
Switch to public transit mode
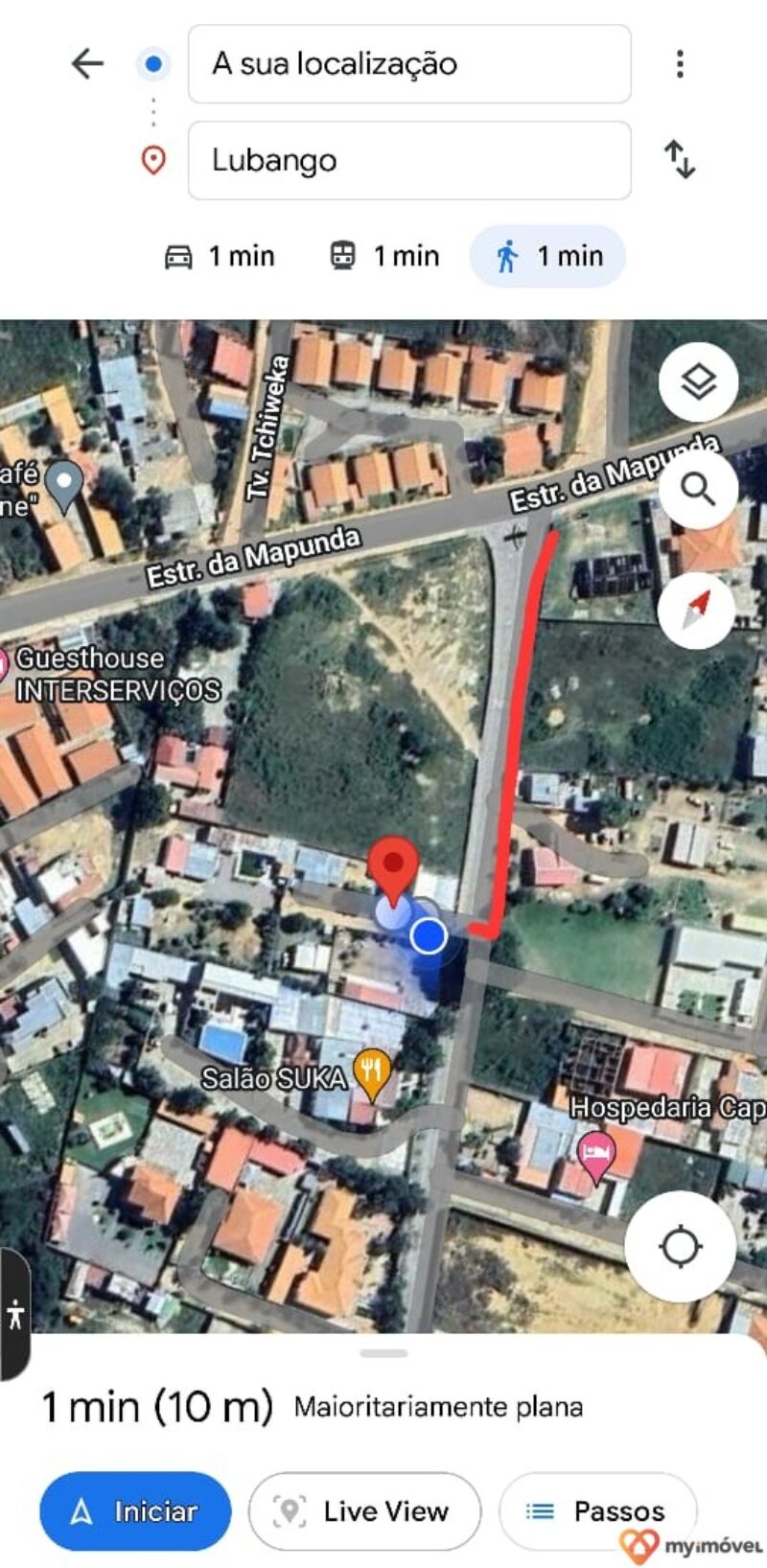click(x=384, y=256)
